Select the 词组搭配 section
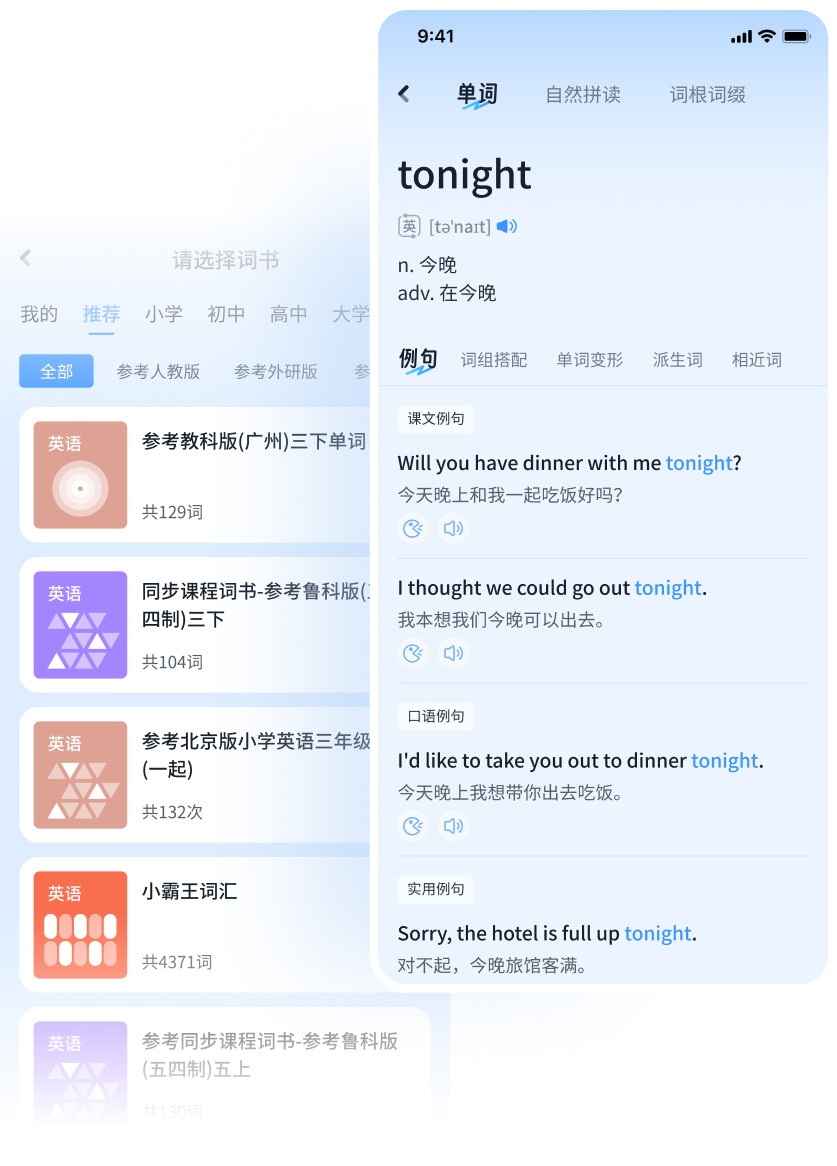Screen dimensions: 837x1166 point(495,360)
